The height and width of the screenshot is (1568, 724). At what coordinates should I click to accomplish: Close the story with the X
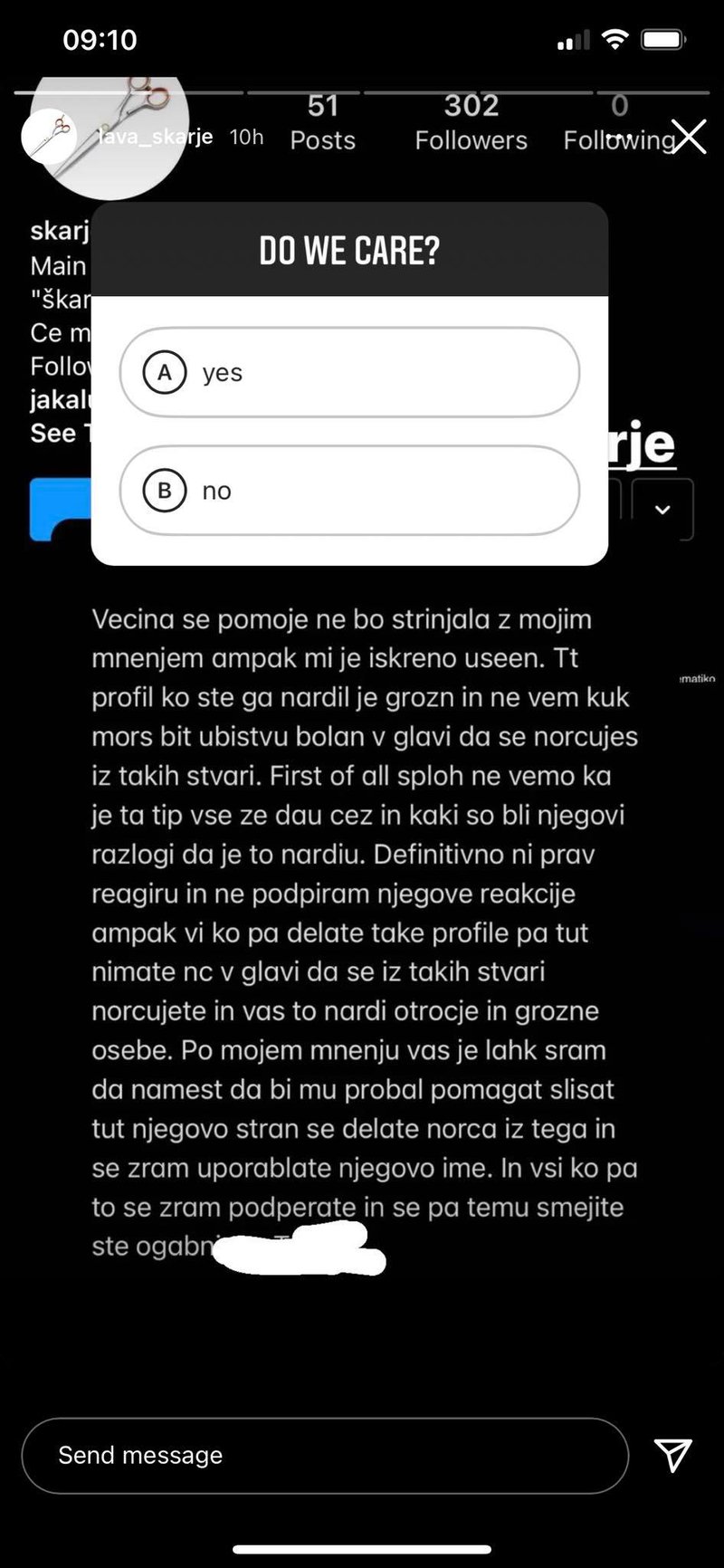click(x=690, y=137)
